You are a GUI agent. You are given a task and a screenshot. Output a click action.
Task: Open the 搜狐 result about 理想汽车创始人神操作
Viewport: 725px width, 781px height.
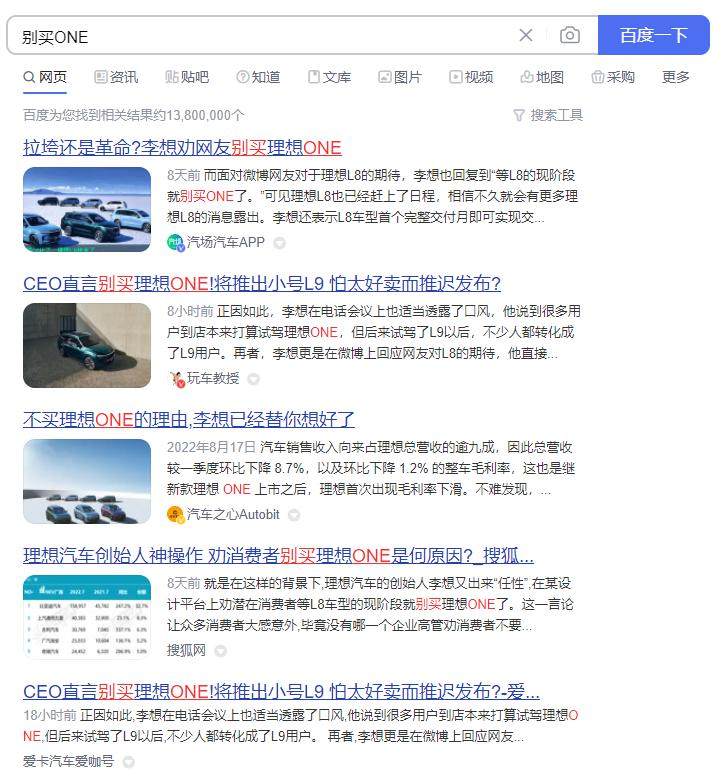pos(278,555)
